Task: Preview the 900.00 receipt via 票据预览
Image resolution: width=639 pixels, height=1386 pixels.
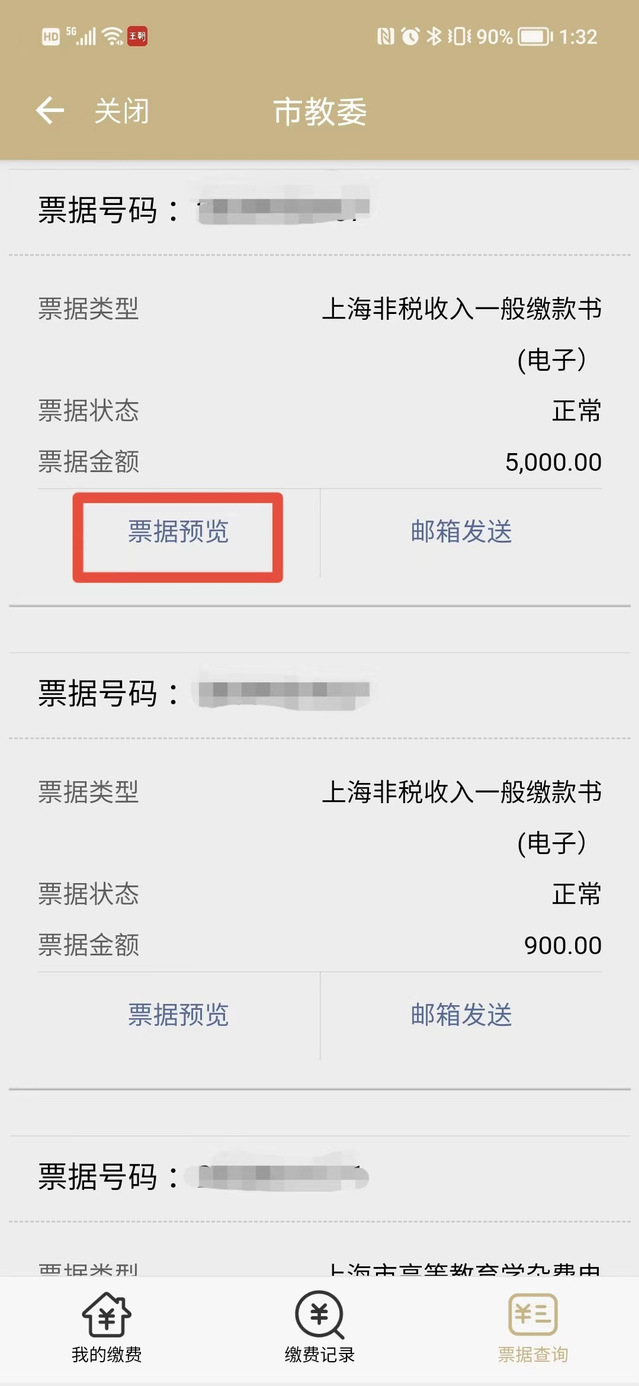Action: (178, 1014)
